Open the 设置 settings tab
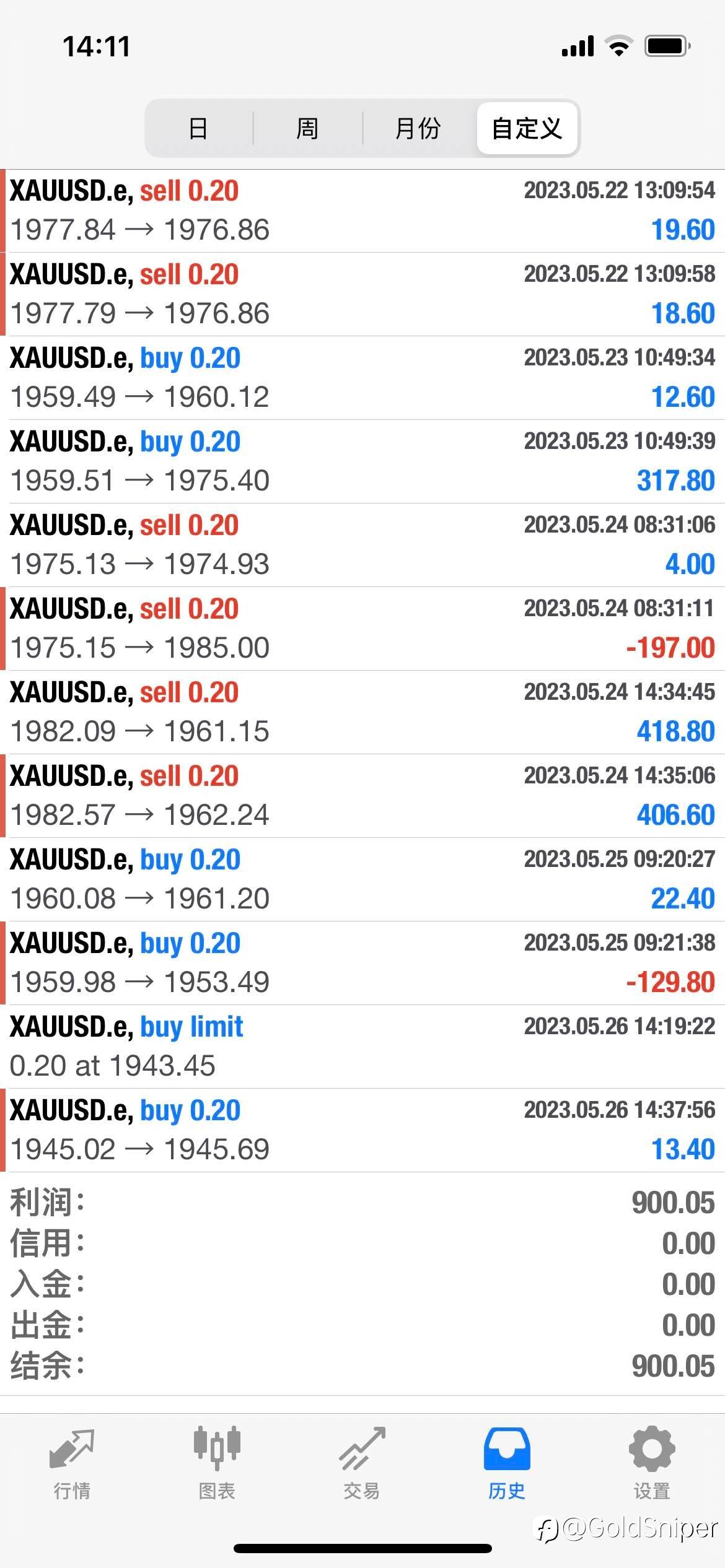 point(652,1463)
